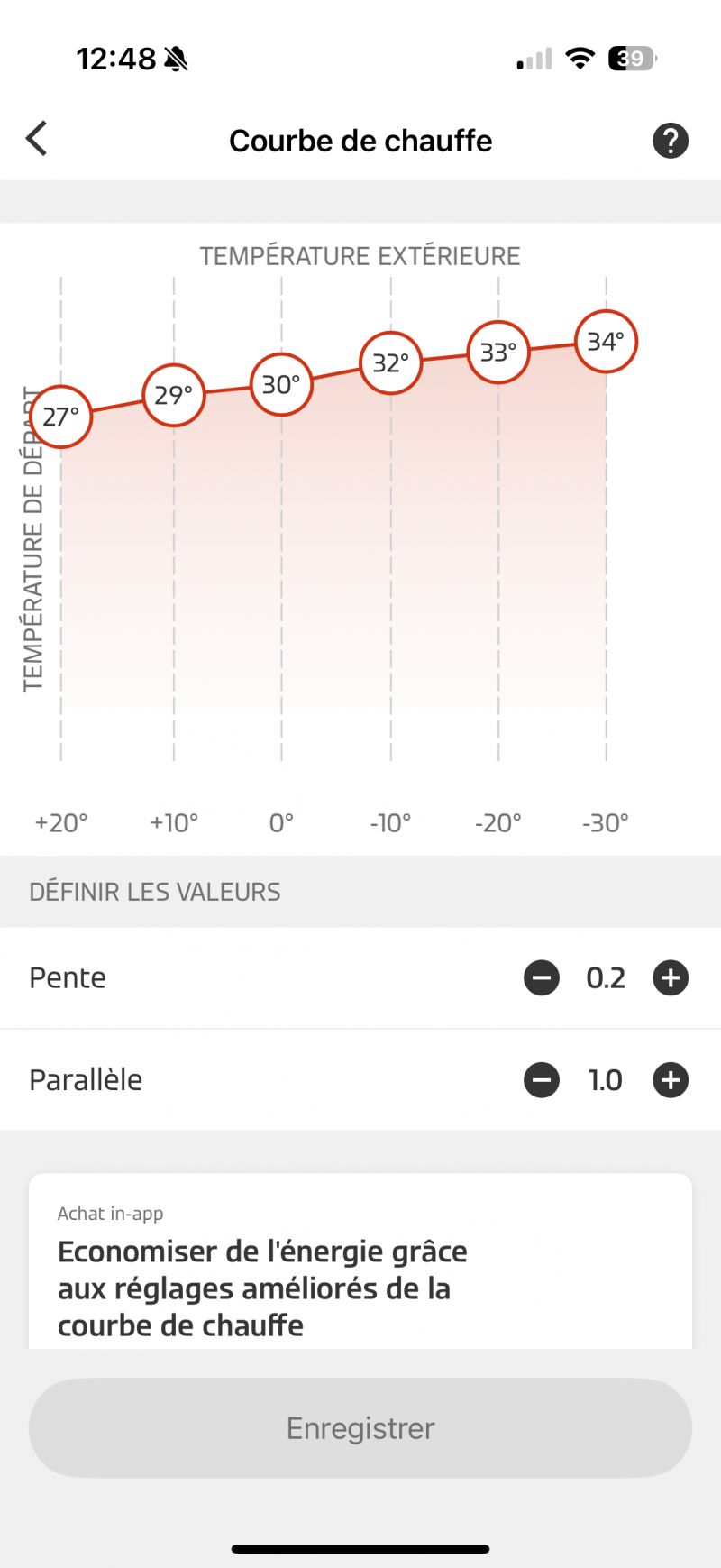Increase the Pente value
This screenshot has height=1568, width=721.
pyautogui.click(x=671, y=977)
